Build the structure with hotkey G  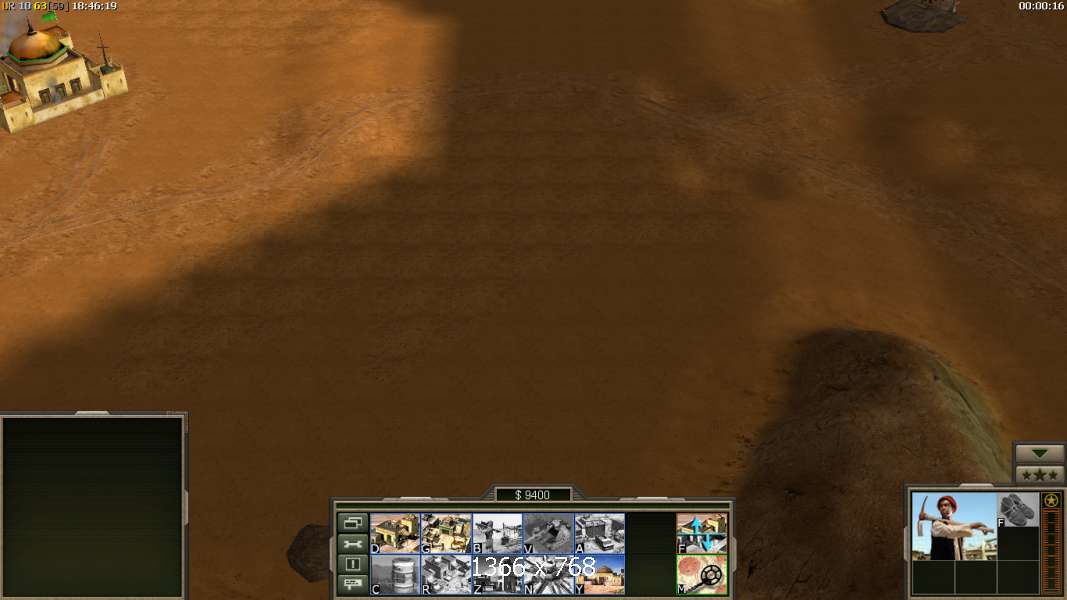click(x=446, y=533)
